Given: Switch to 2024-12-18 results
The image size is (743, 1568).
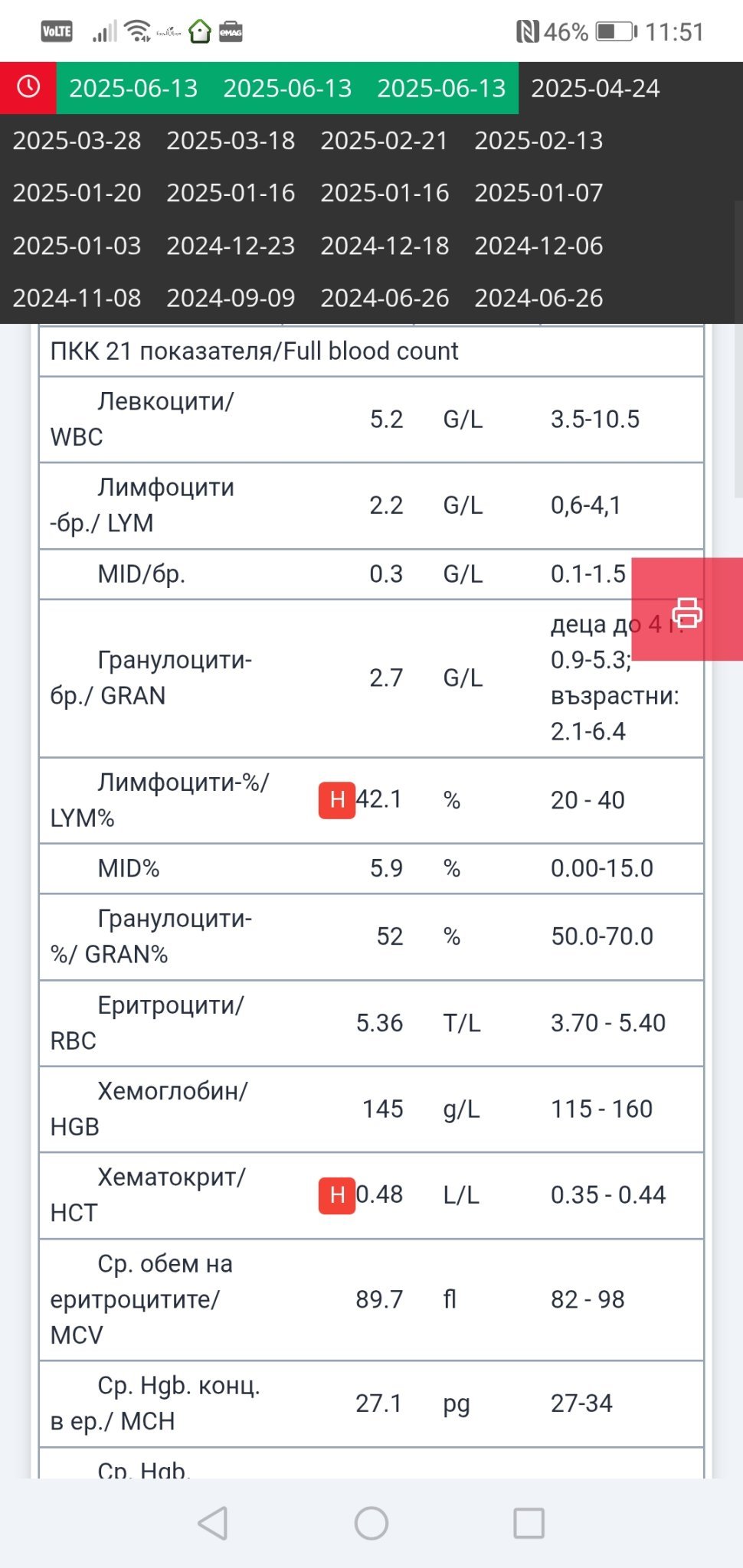Looking at the screenshot, I should (x=385, y=246).
